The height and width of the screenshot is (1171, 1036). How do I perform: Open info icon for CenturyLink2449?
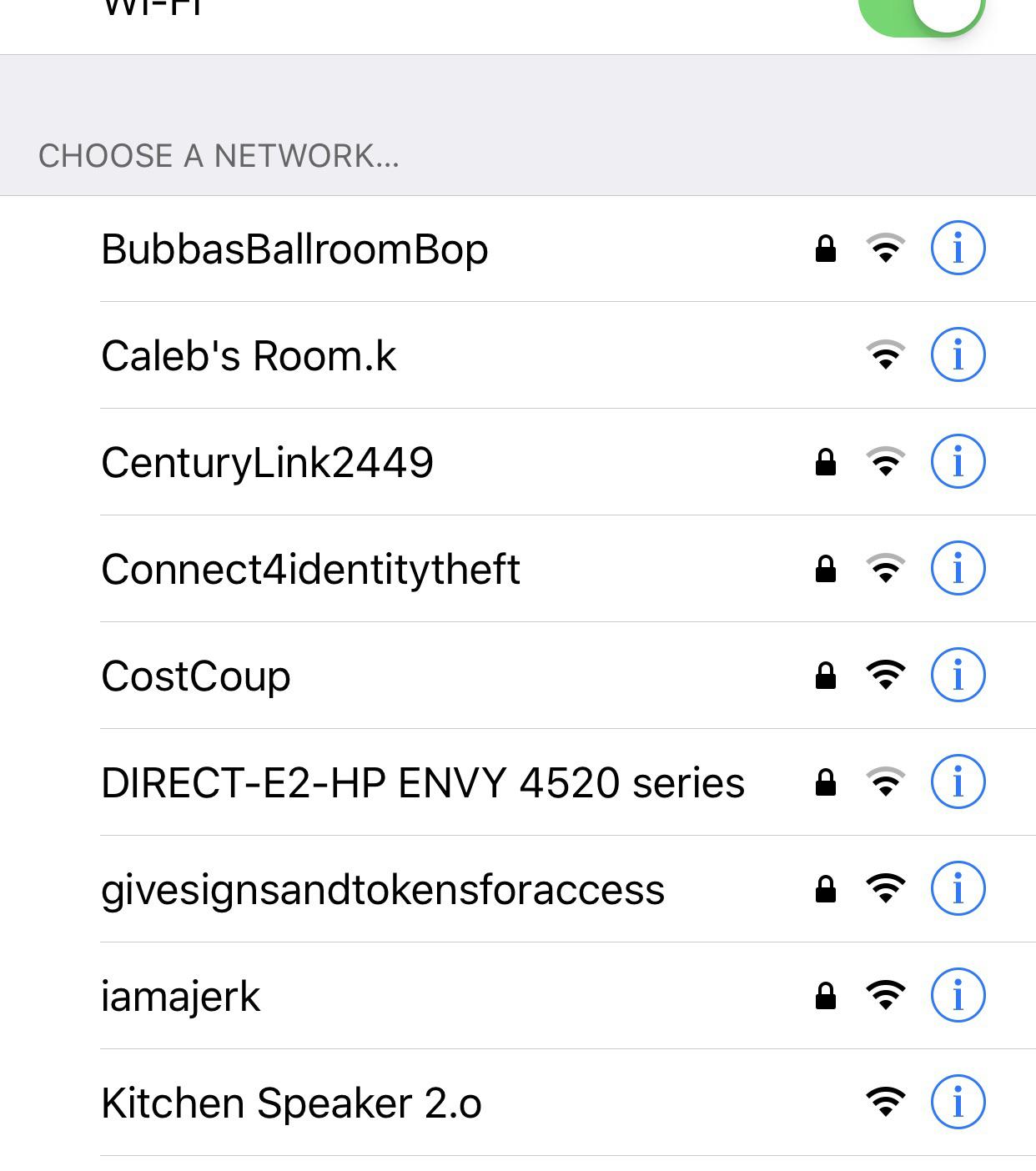click(x=958, y=461)
